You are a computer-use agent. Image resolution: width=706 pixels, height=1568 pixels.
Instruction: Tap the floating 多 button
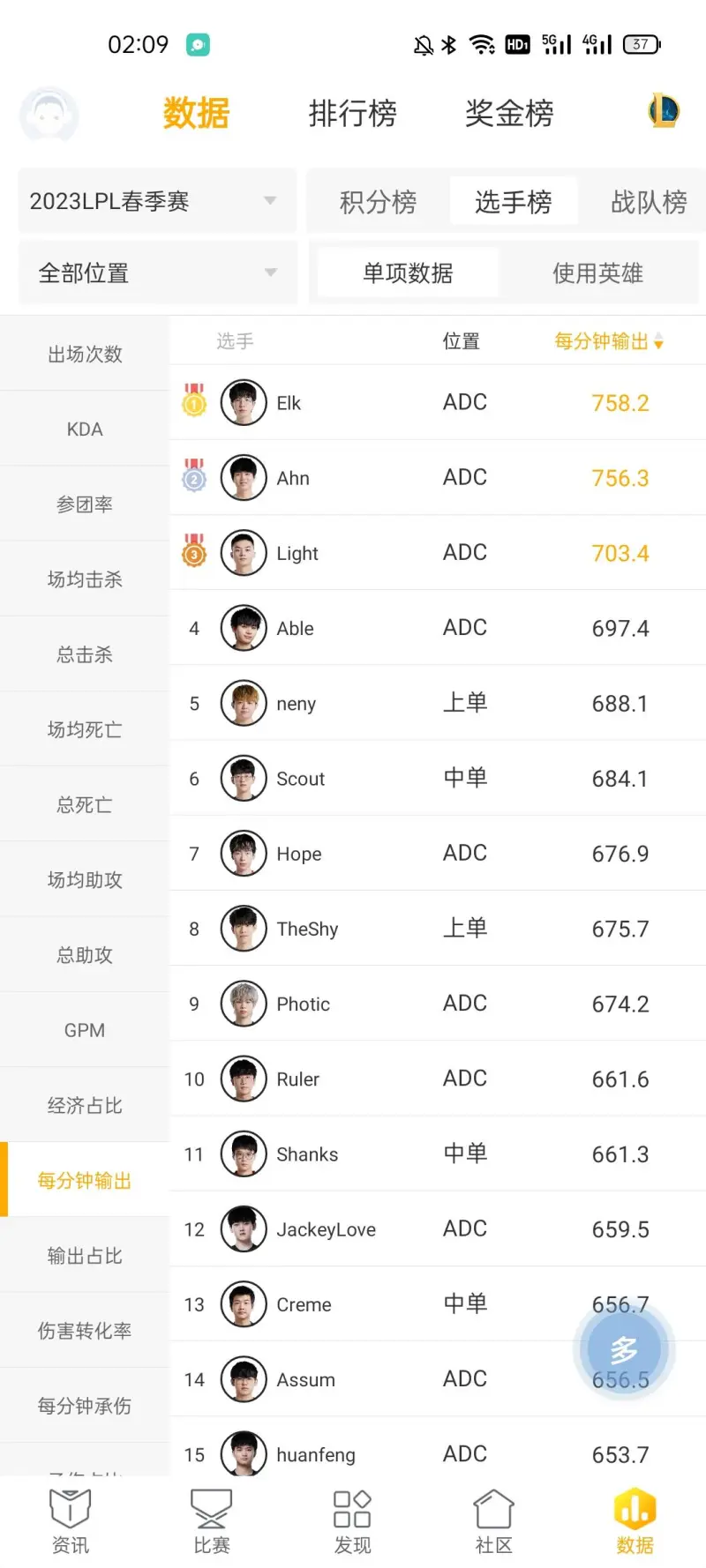tap(624, 1349)
